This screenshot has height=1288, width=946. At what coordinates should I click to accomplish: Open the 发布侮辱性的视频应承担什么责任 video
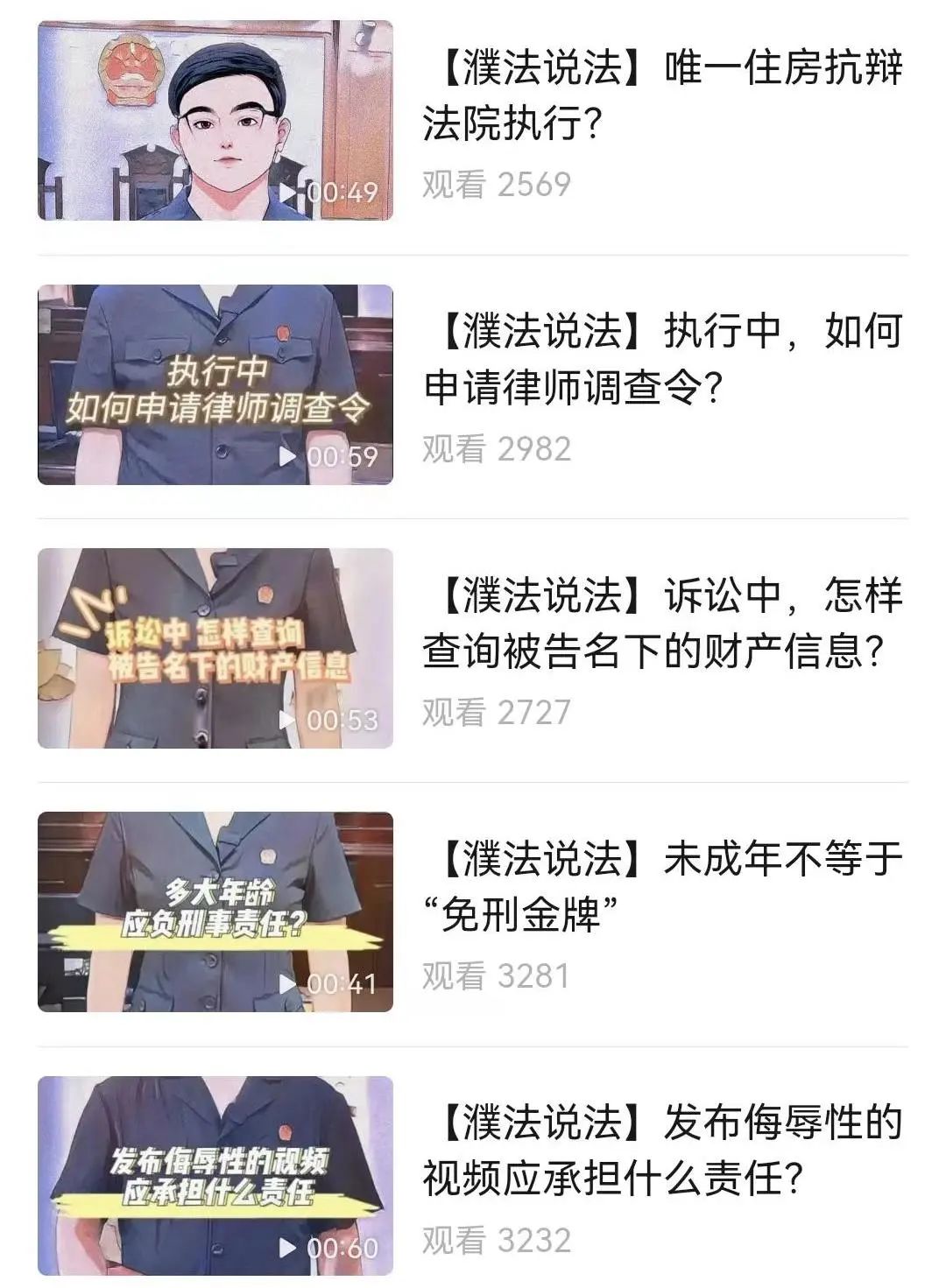(x=661, y=1150)
